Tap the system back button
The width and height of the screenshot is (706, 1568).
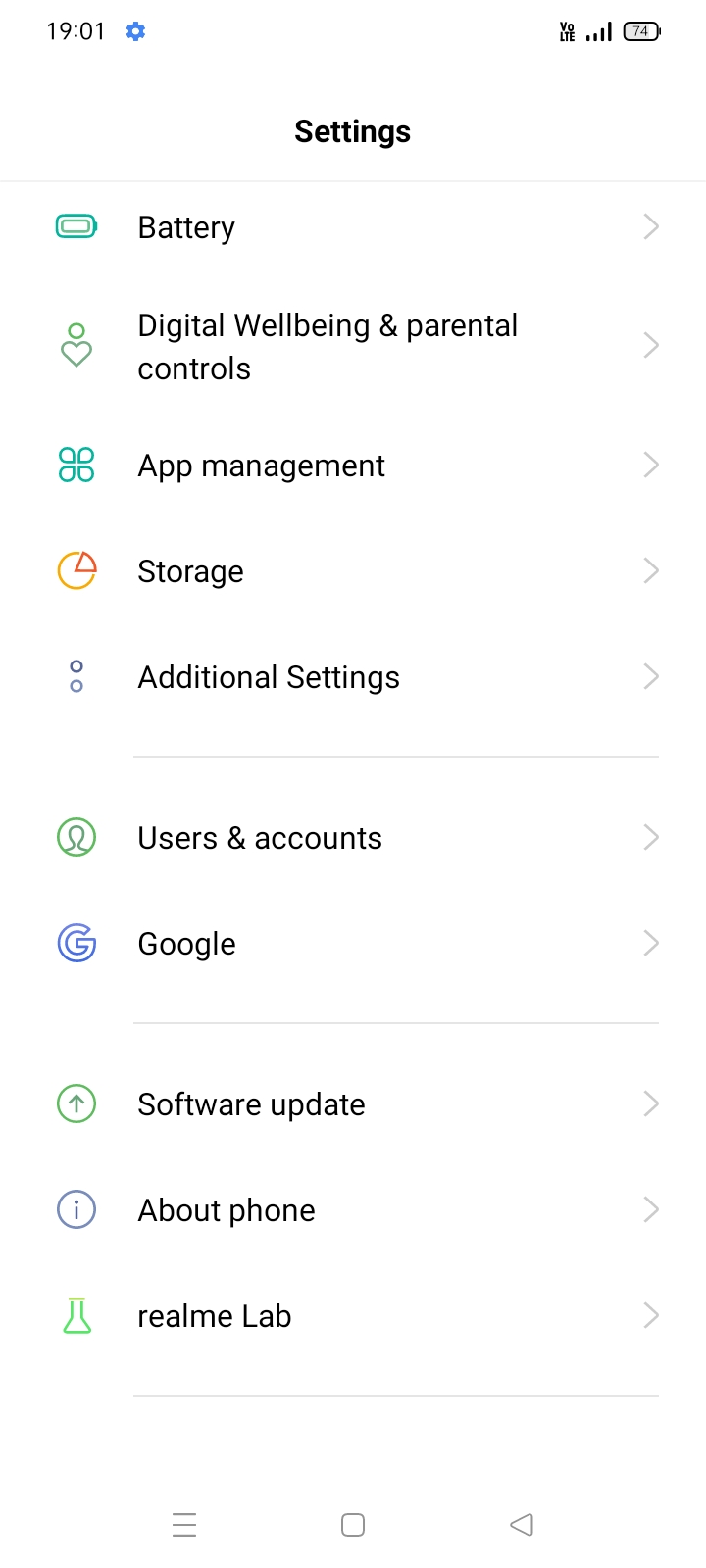point(522,1525)
